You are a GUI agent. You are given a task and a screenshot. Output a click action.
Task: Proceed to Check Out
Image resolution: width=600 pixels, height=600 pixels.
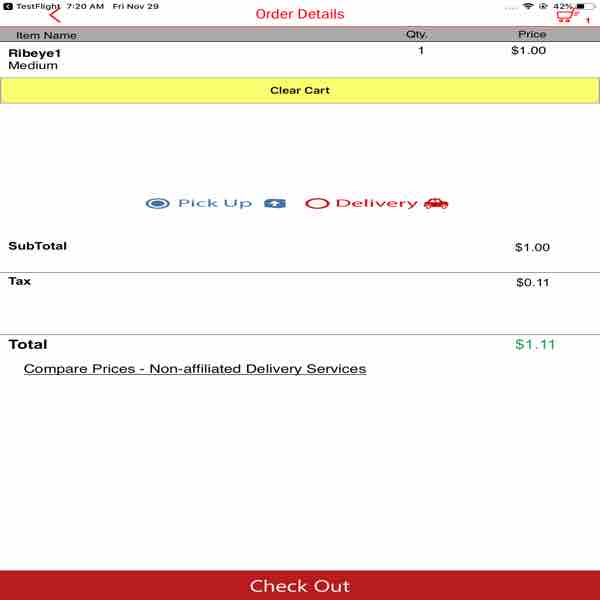(300, 585)
